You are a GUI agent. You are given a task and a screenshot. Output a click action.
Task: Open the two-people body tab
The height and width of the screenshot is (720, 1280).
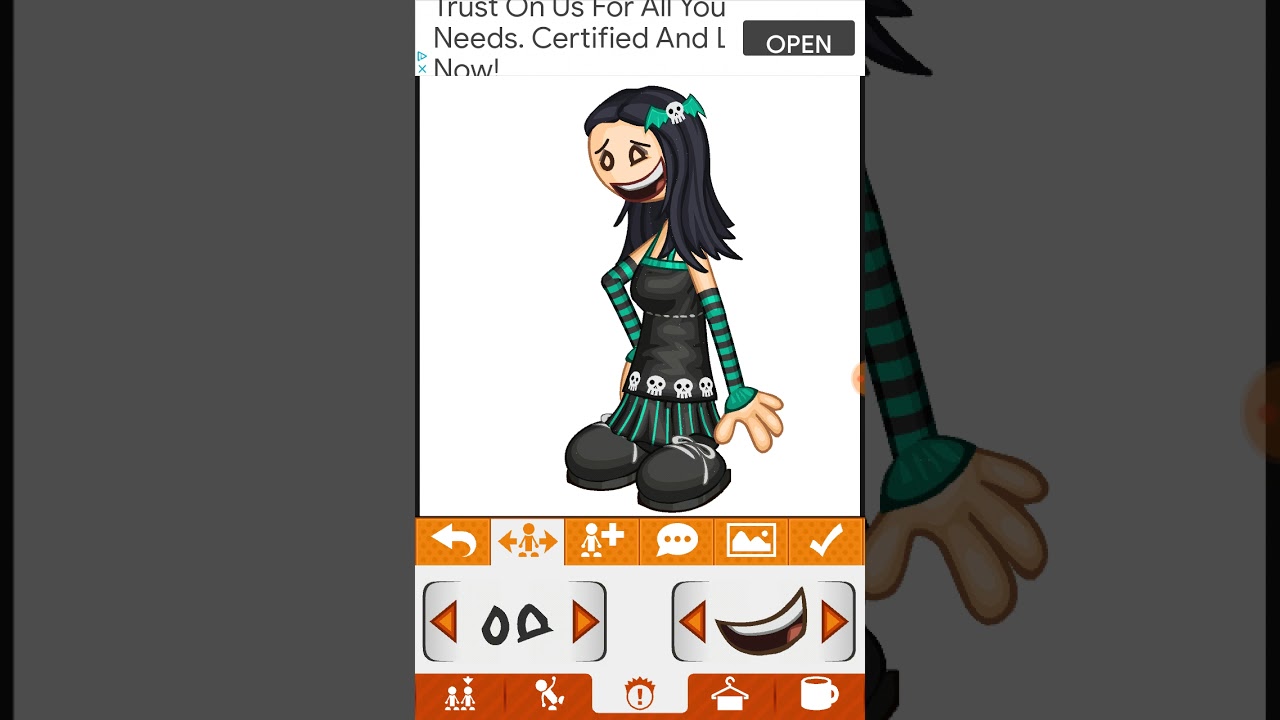pyautogui.click(x=460, y=695)
